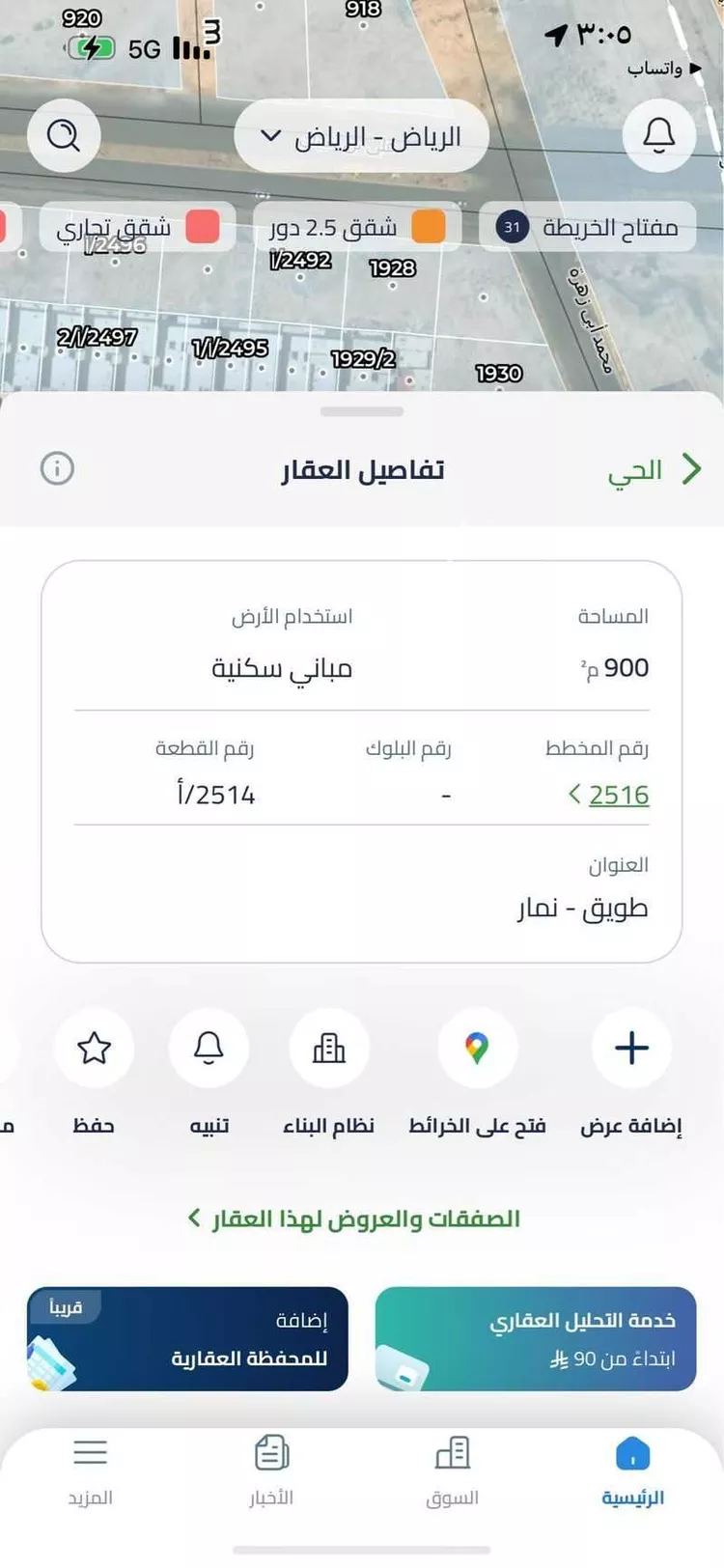Tap the info icon next to تفاصيل العقار
This screenshot has height=1568, width=724.
(x=58, y=468)
